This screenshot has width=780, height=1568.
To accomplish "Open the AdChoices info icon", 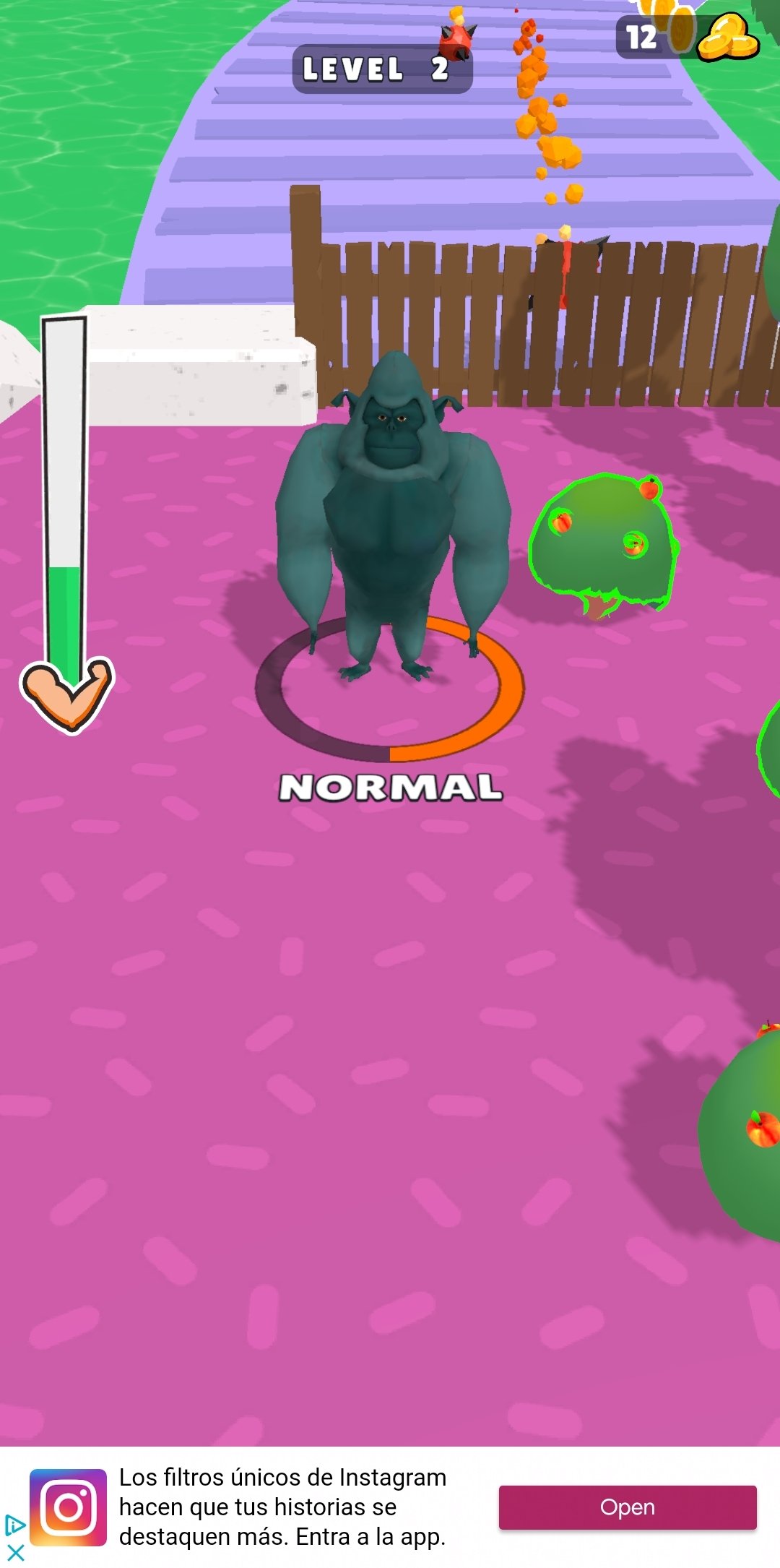I will 15,1525.
